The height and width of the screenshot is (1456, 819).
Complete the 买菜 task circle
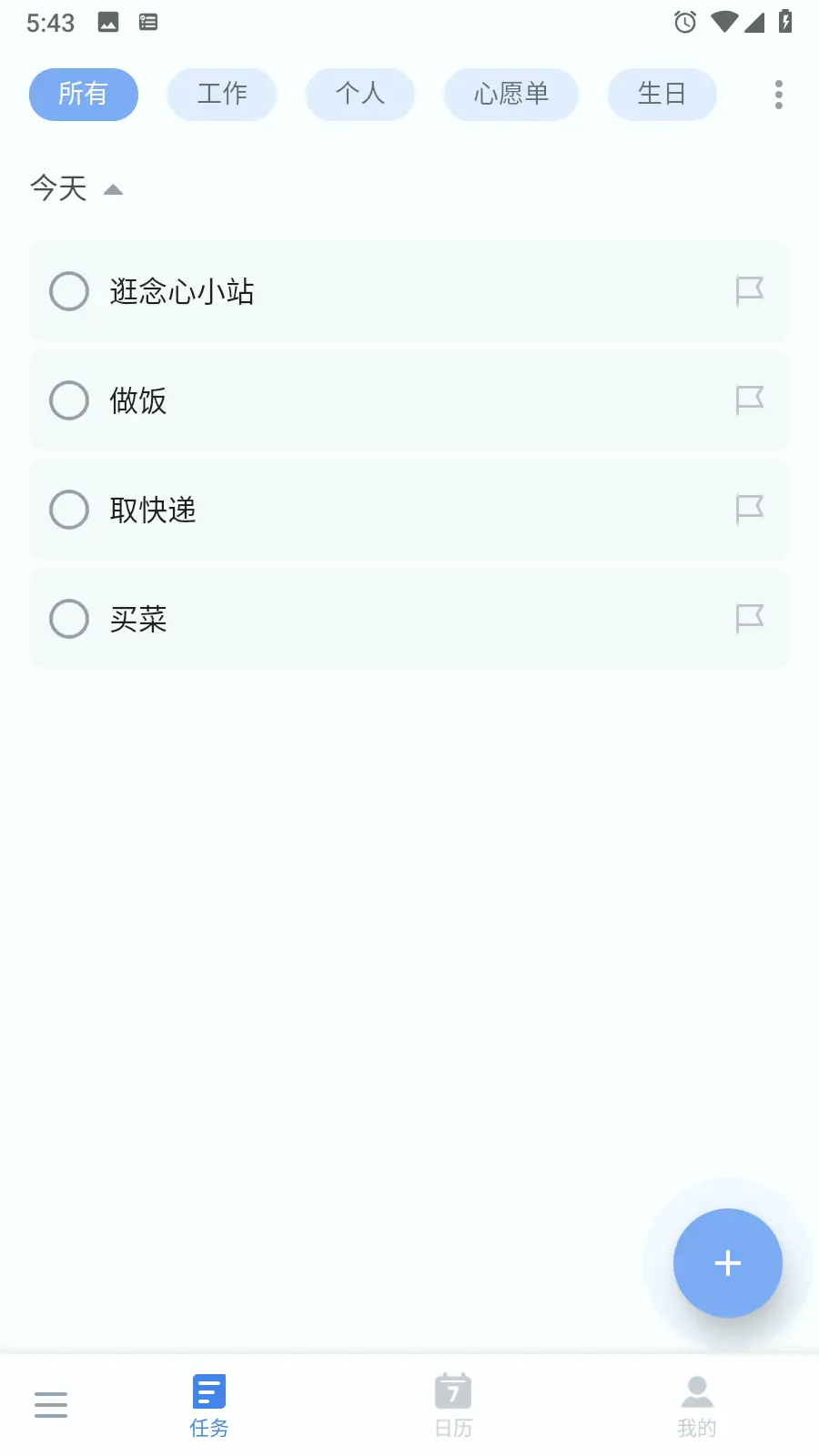[x=68, y=619]
